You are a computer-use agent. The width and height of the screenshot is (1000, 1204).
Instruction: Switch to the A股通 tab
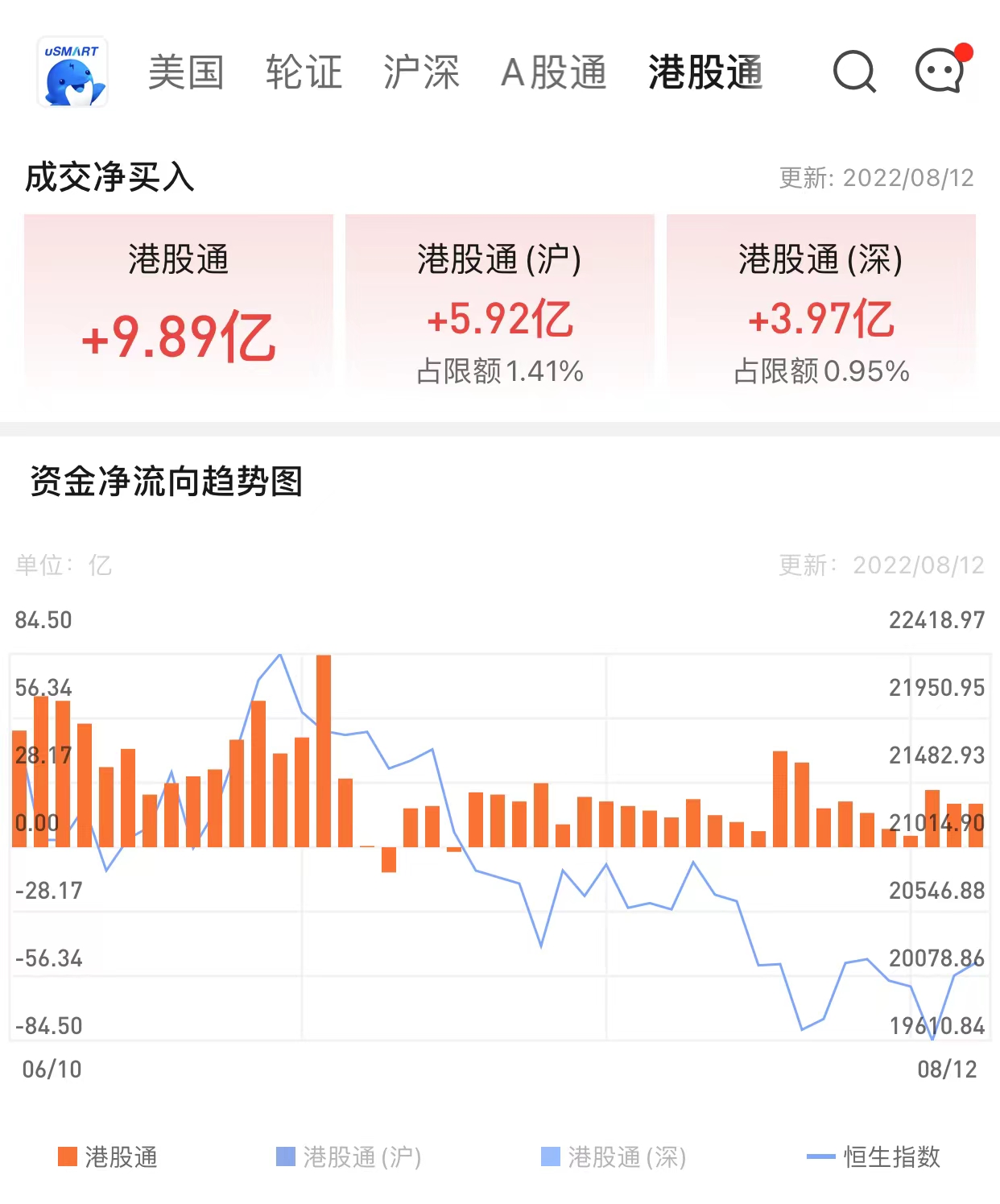pyautogui.click(x=553, y=72)
